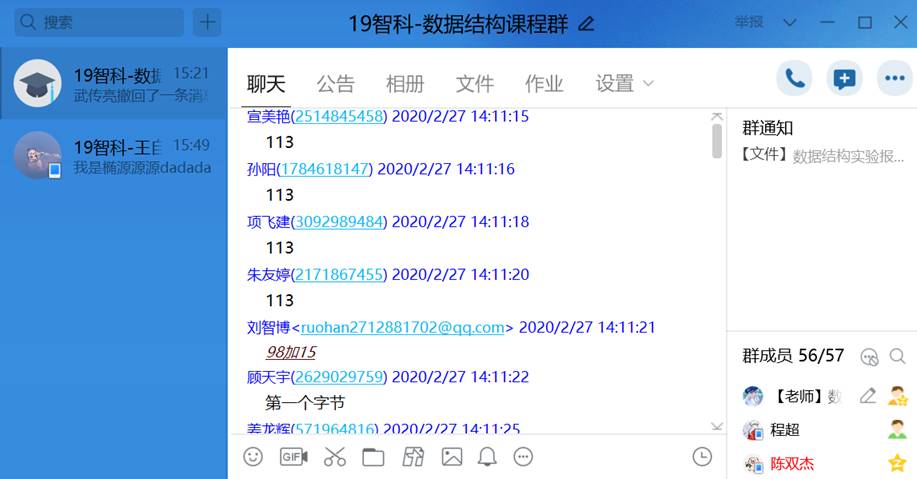Open the 19智科-王 chat thread
The height and width of the screenshot is (479, 917).
(113, 156)
